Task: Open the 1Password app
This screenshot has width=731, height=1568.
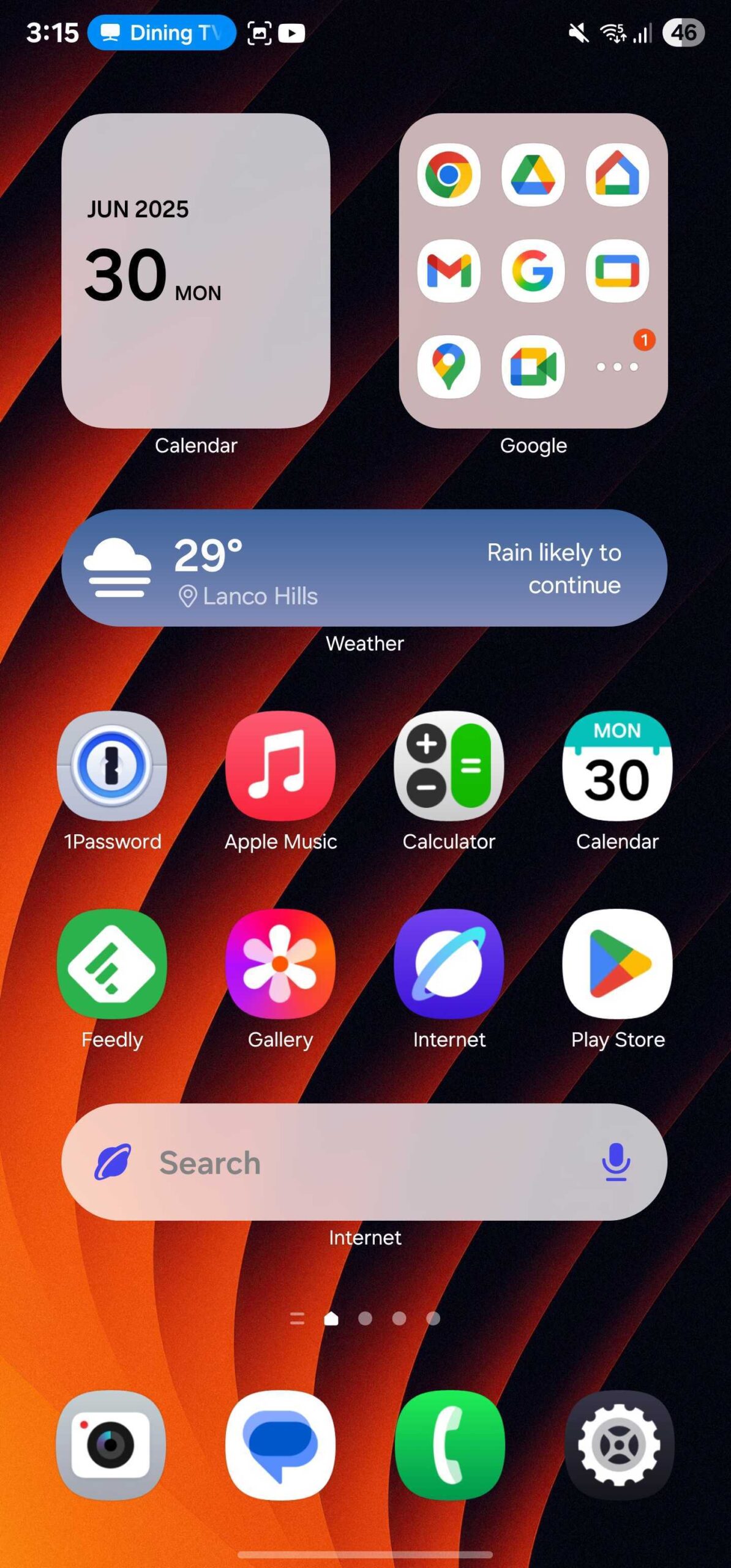Action: click(x=112, y=766)
